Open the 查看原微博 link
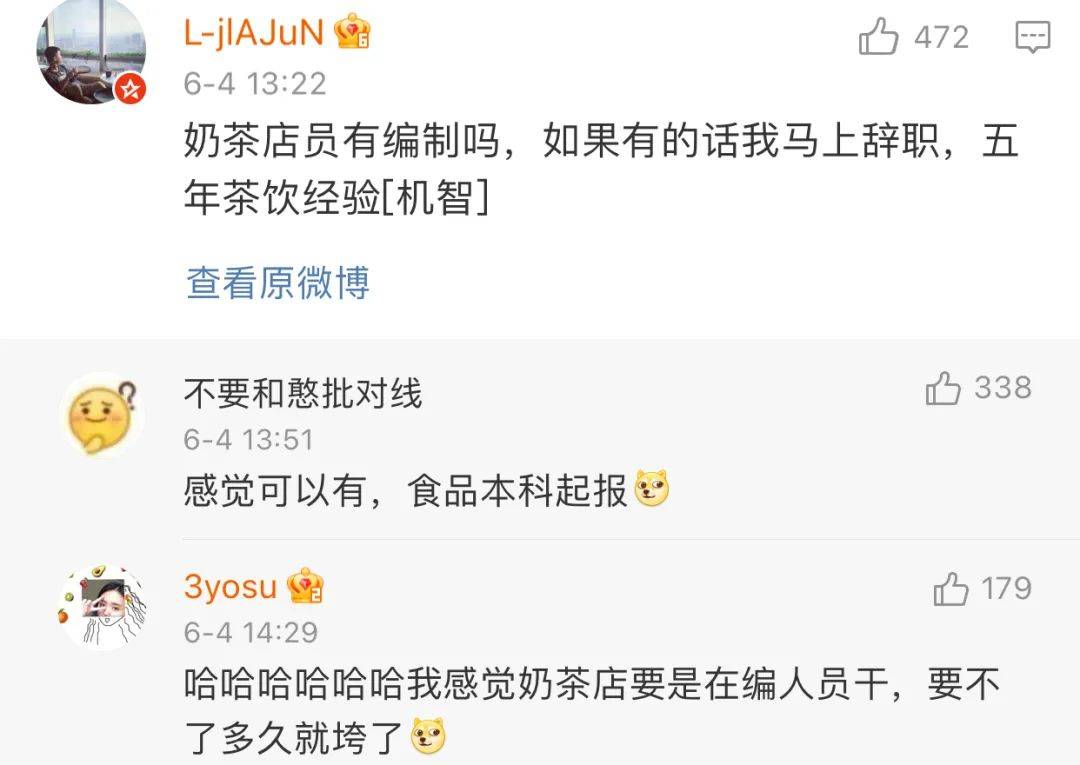 [277, 283]
